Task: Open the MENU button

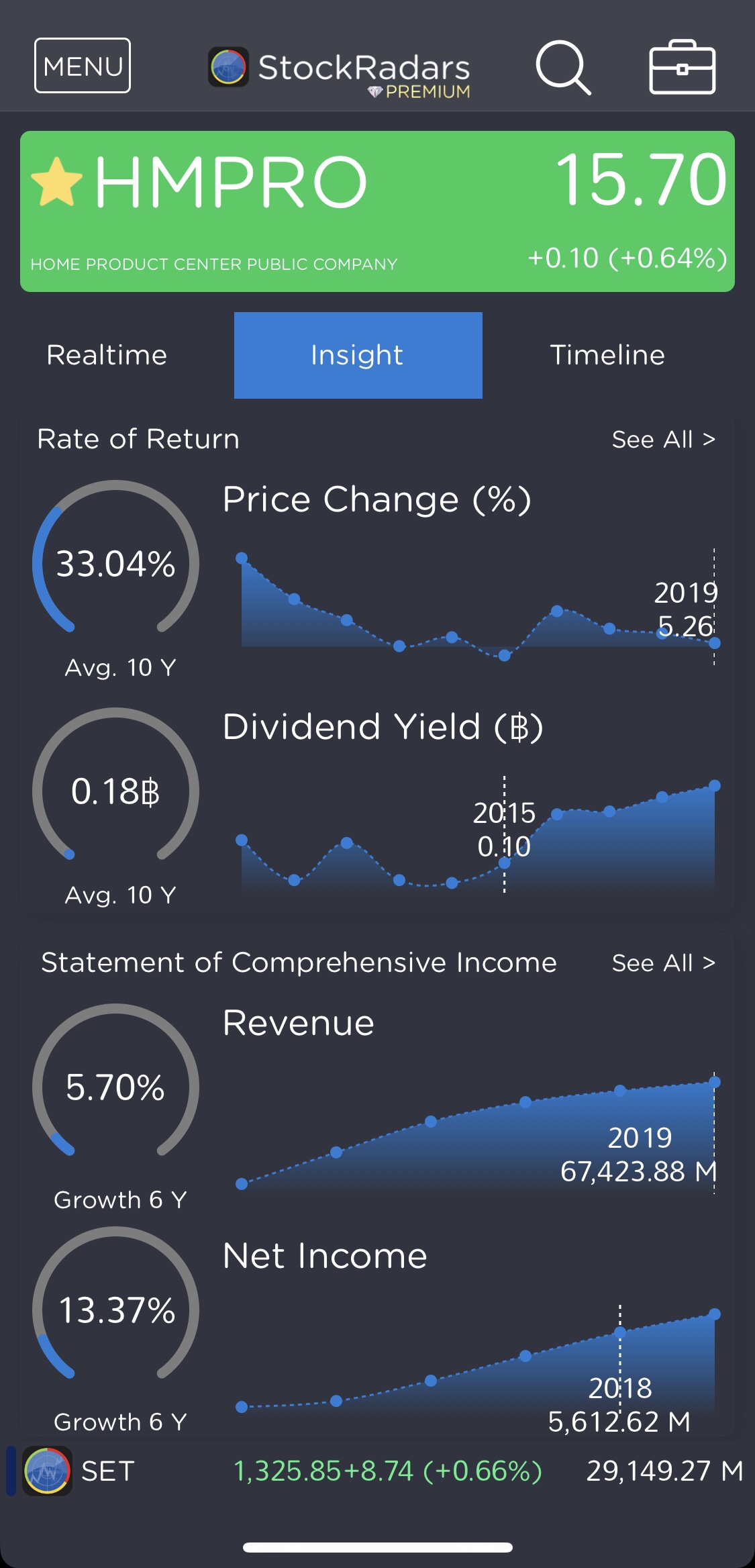Action: click(83, 66)
